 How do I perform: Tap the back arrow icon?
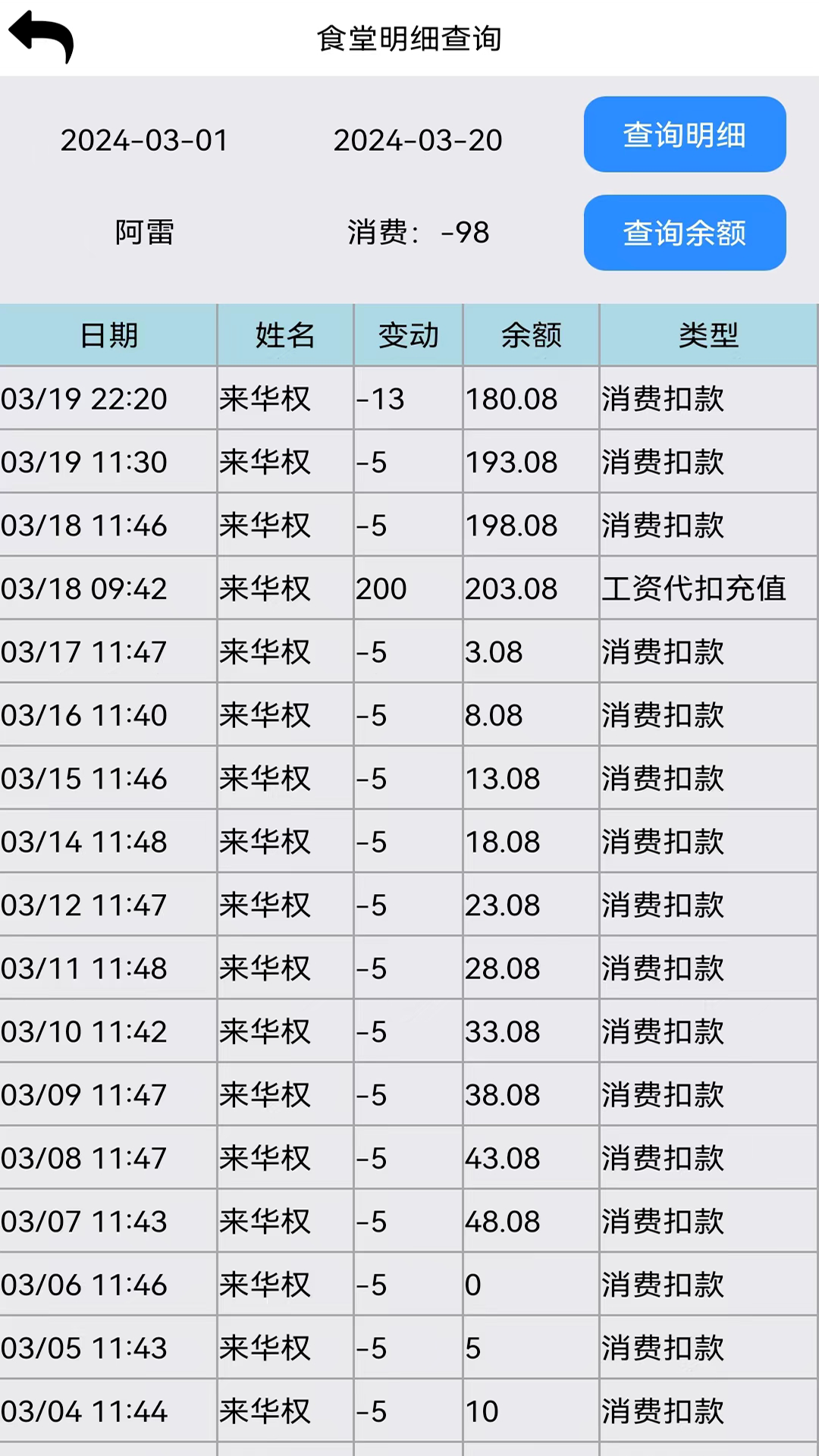41,36
